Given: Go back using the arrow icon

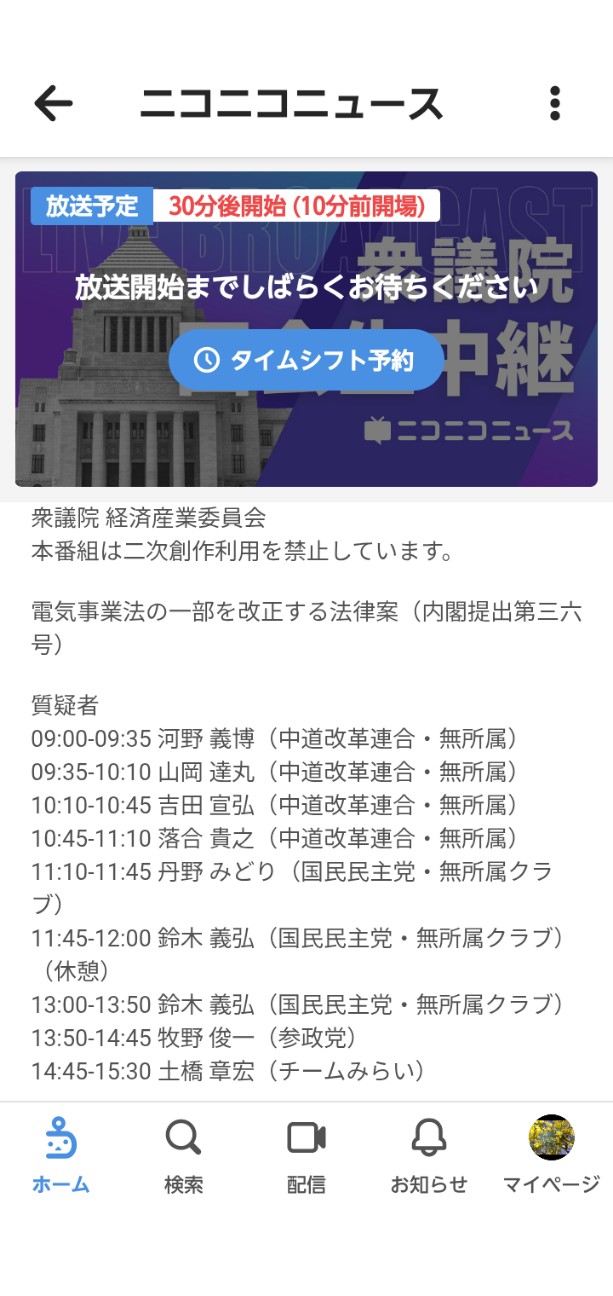Looking at the screenshot, I should pyautogui.click(x=53, y=103).
